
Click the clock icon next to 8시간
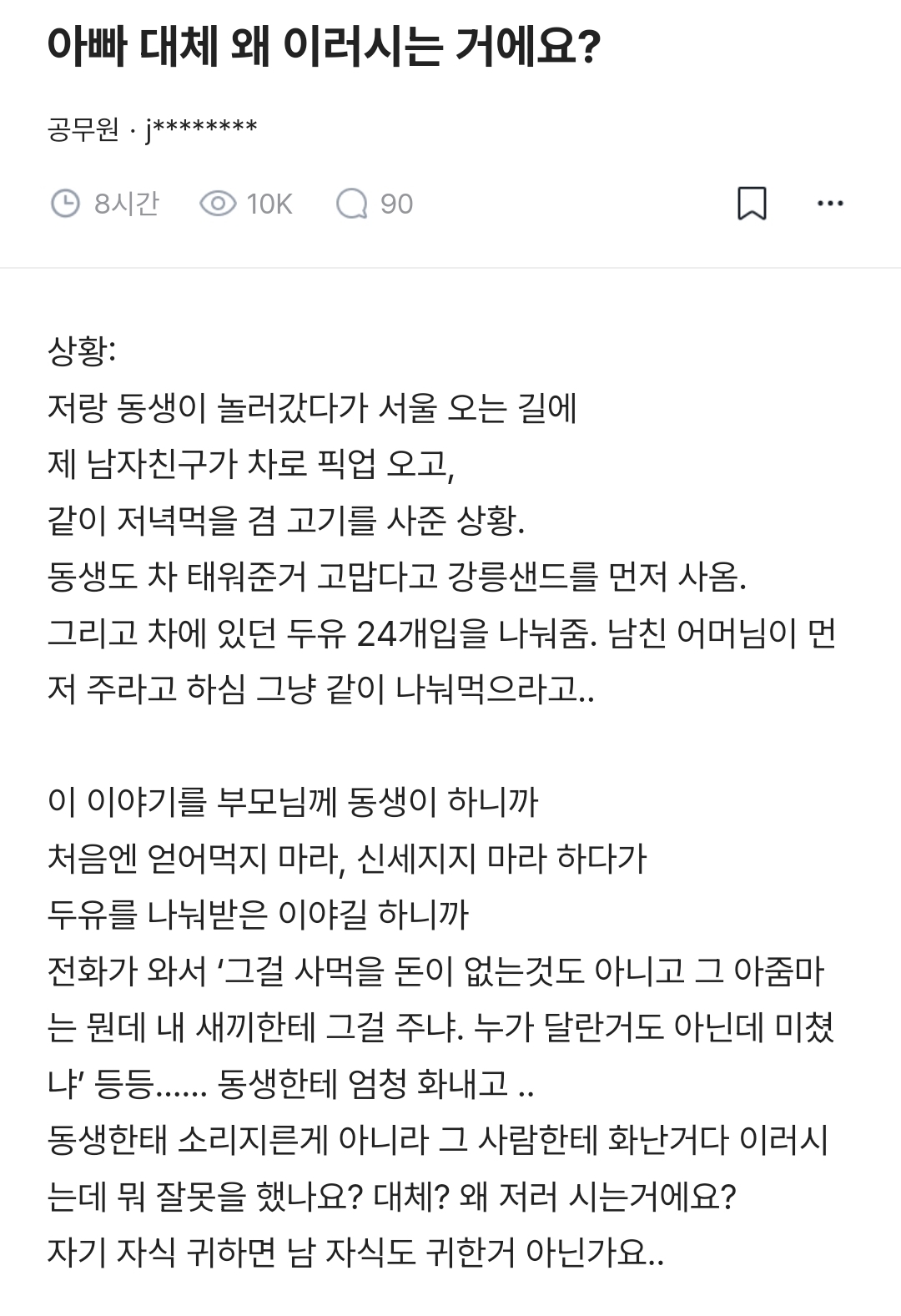click(64, 203)
